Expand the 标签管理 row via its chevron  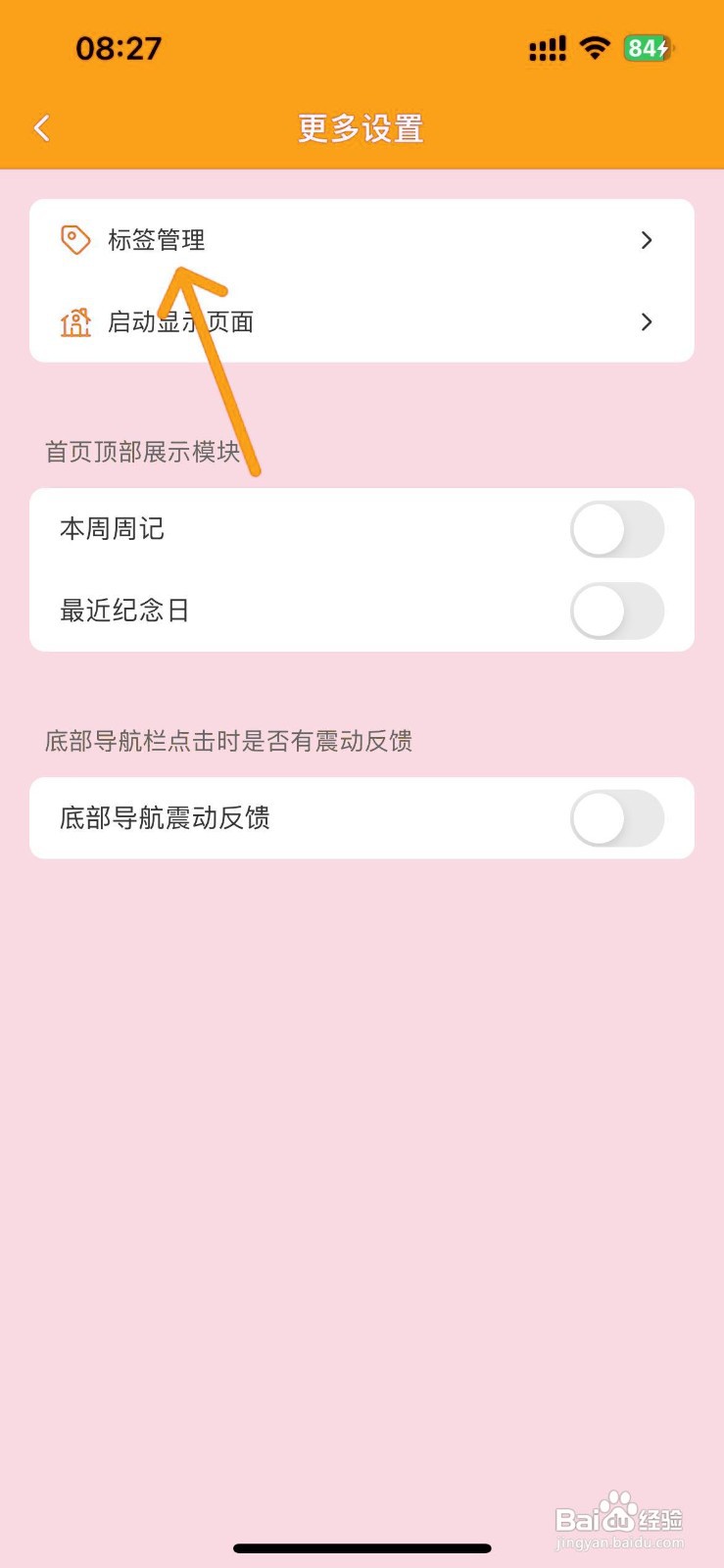[647, 239]
